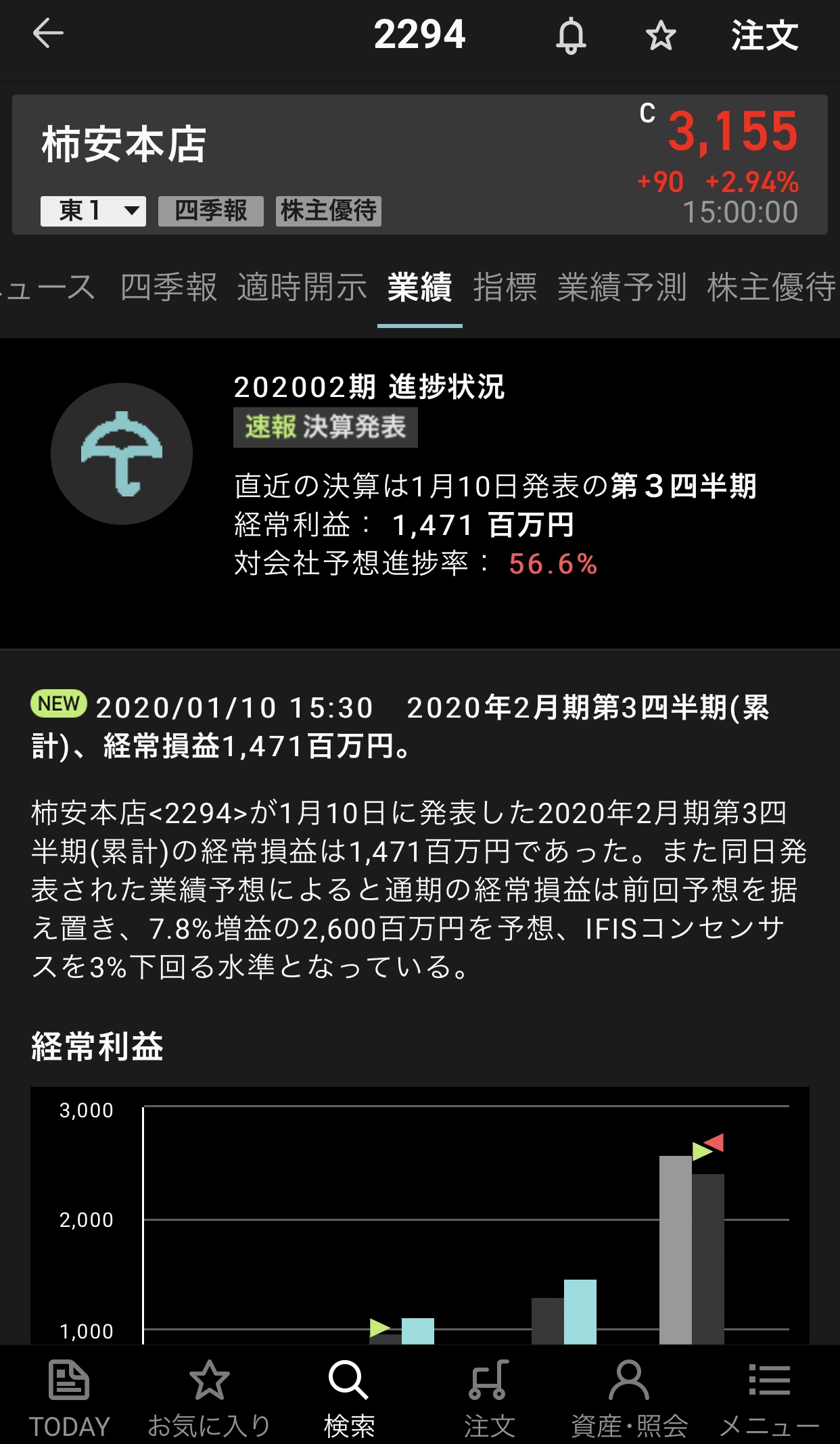Open 検索 in the bottom navigation

coord(349,1397)
